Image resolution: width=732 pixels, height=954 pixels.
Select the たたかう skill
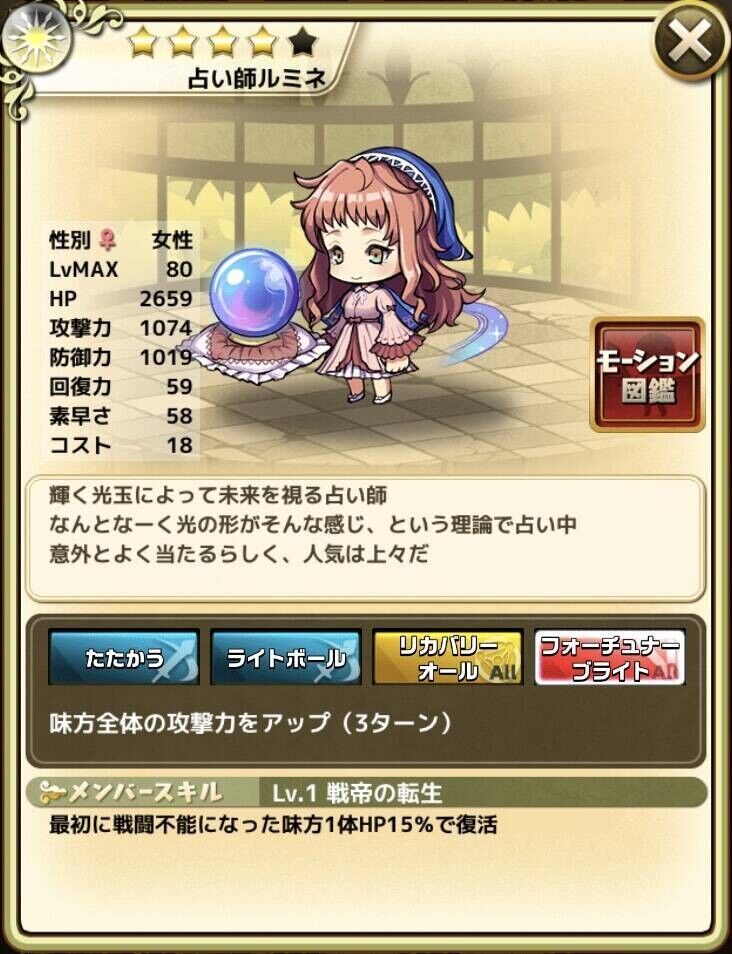(124, 657)
